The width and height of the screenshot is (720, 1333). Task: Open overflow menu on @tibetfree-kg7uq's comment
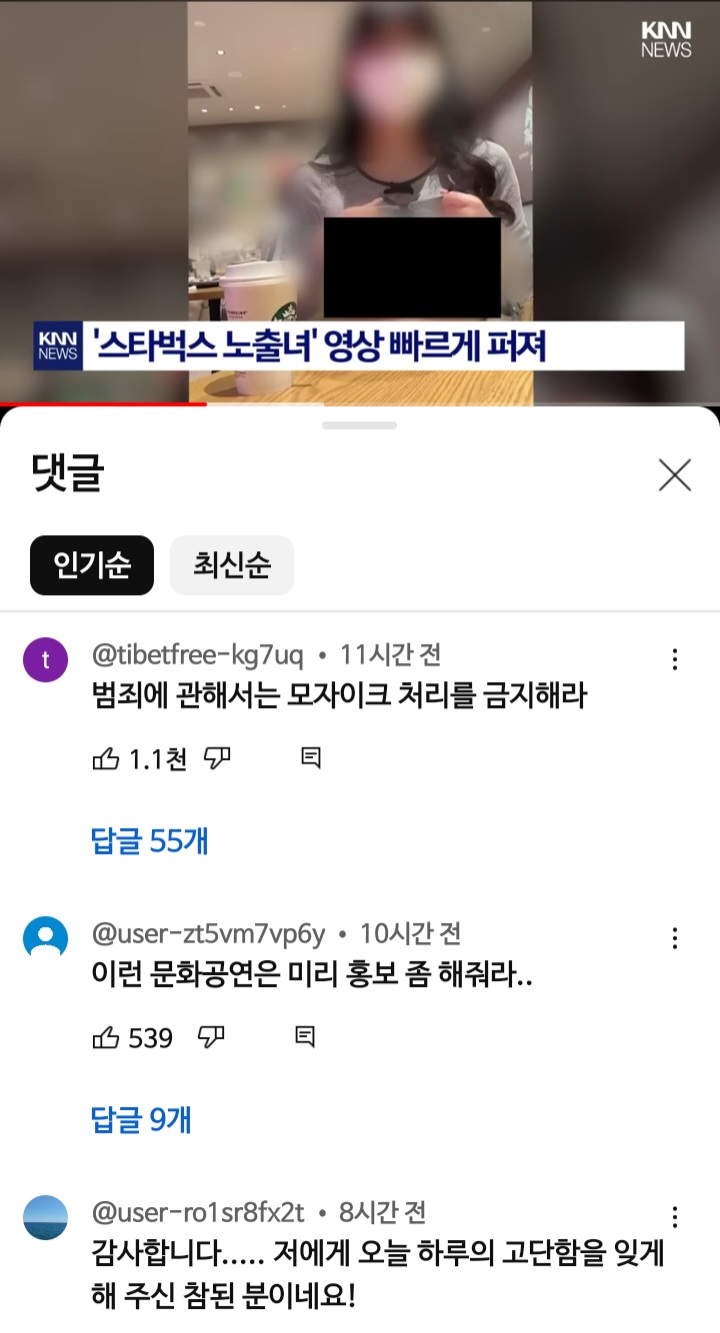click(x=675, y=659)
